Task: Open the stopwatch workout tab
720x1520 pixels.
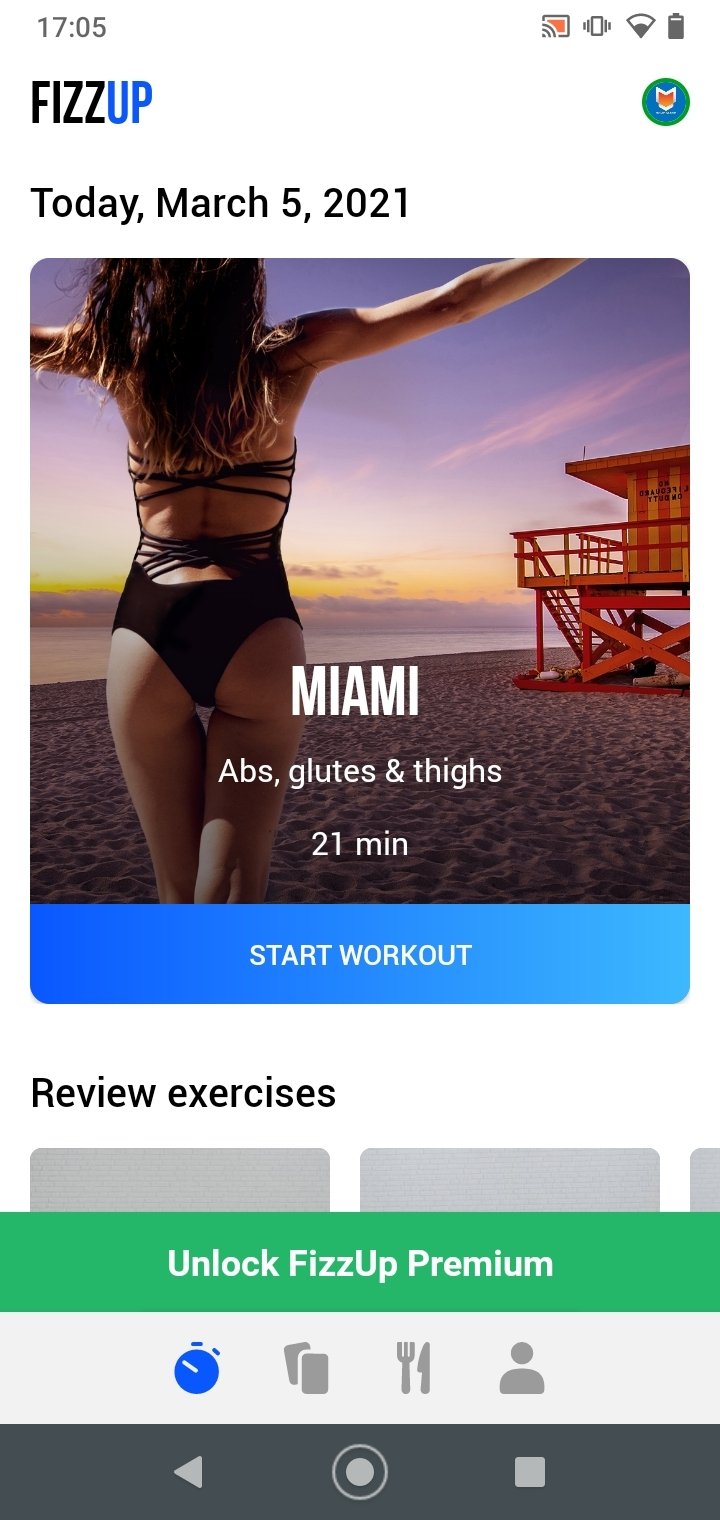Action: [x=197, y=1368]
